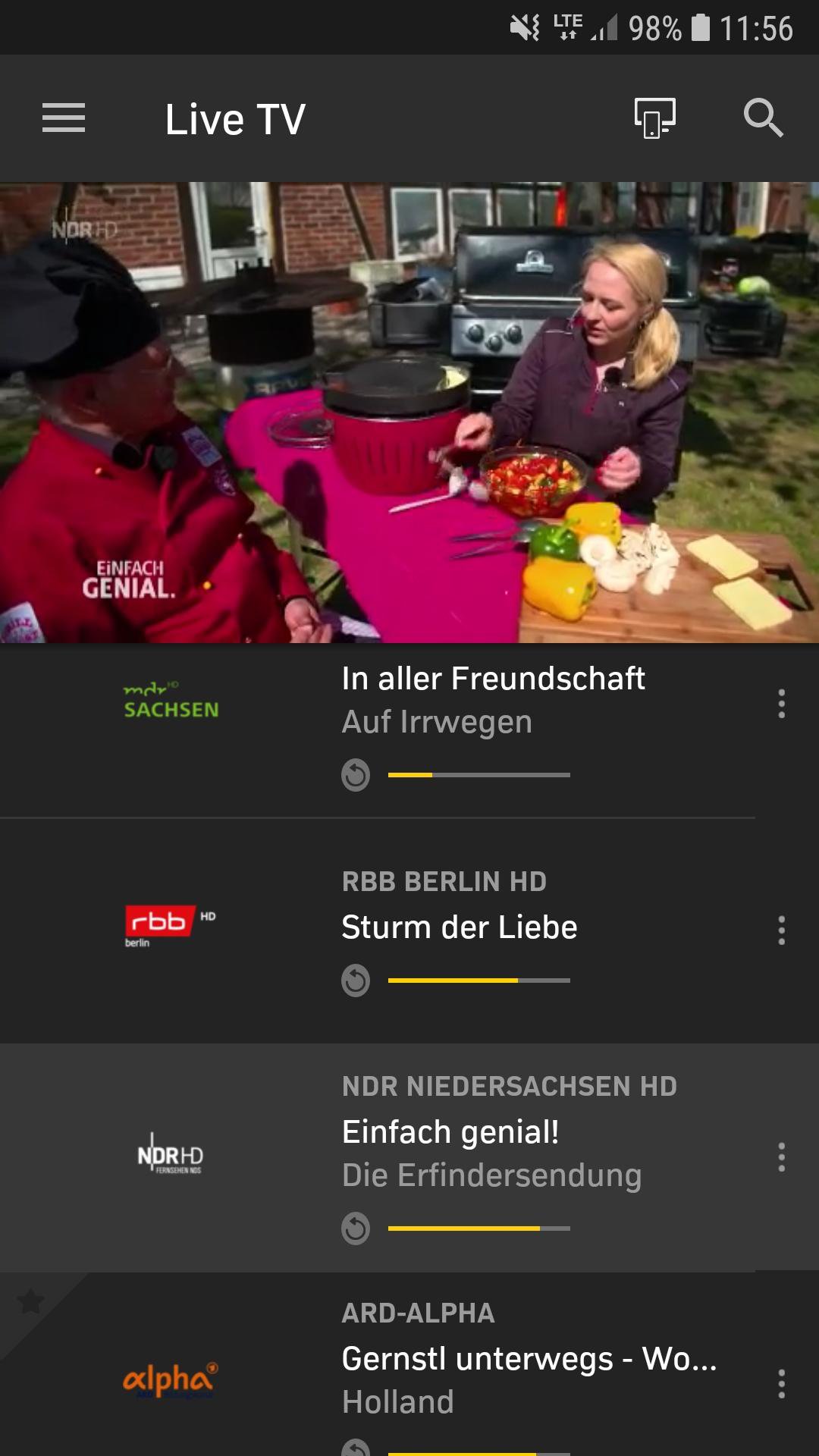Restart Gernstl unterwegs with replay icon
The image size is (819, 1456).
click(x=355, y=1447)
